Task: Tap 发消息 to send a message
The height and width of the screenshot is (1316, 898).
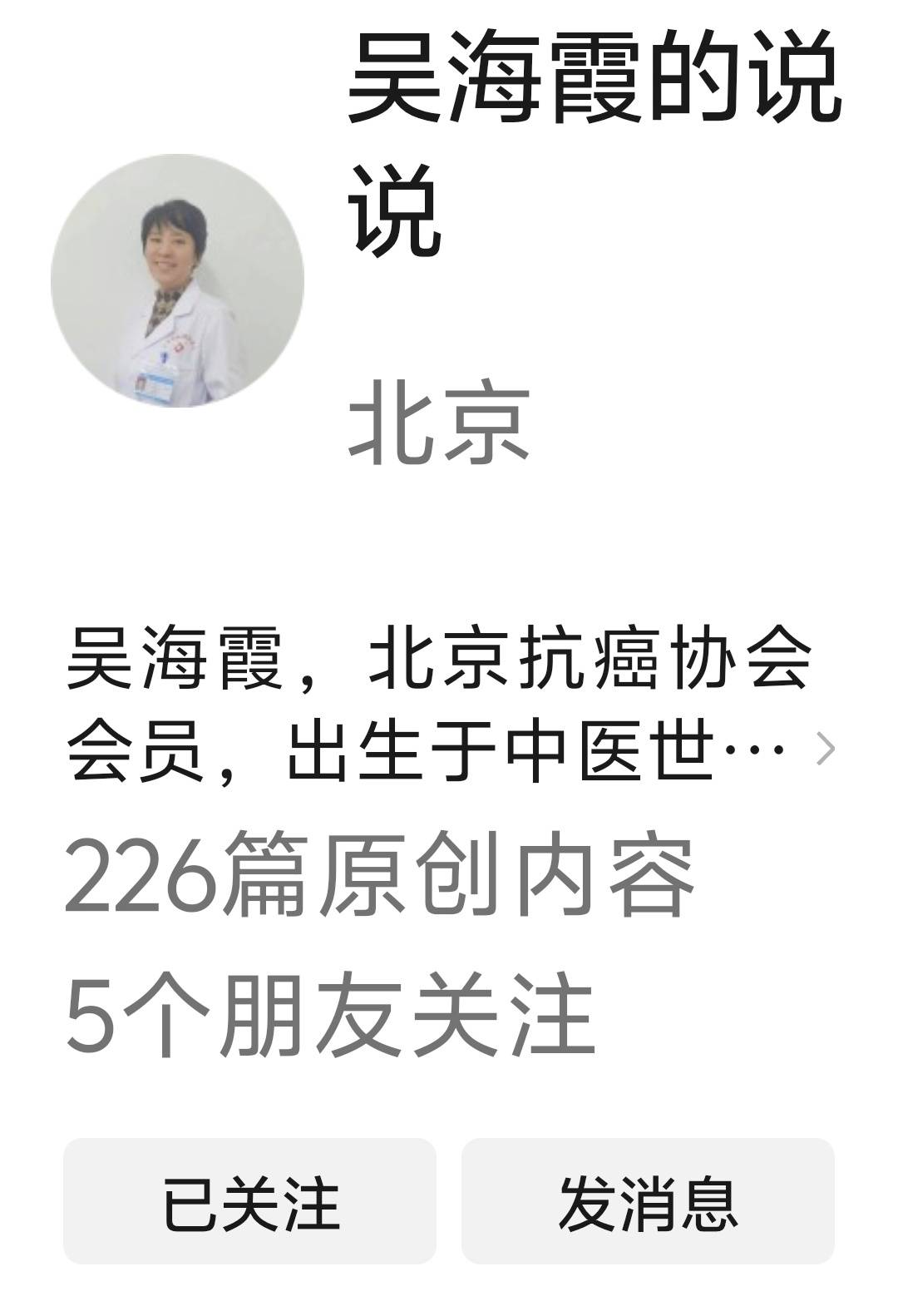Action: pos(648,1201)
